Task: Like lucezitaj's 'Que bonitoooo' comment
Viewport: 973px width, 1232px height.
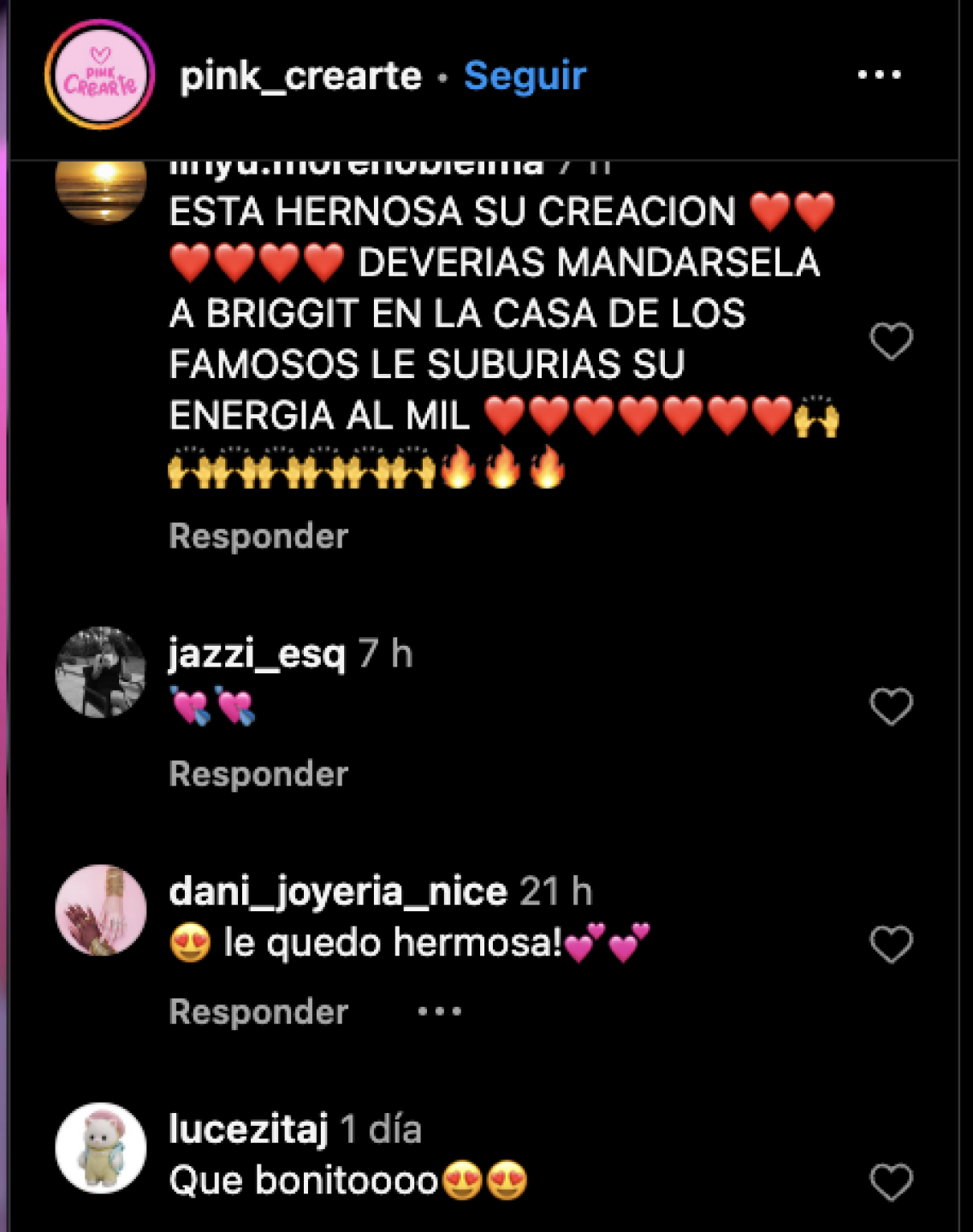Action: [893, 1181]
